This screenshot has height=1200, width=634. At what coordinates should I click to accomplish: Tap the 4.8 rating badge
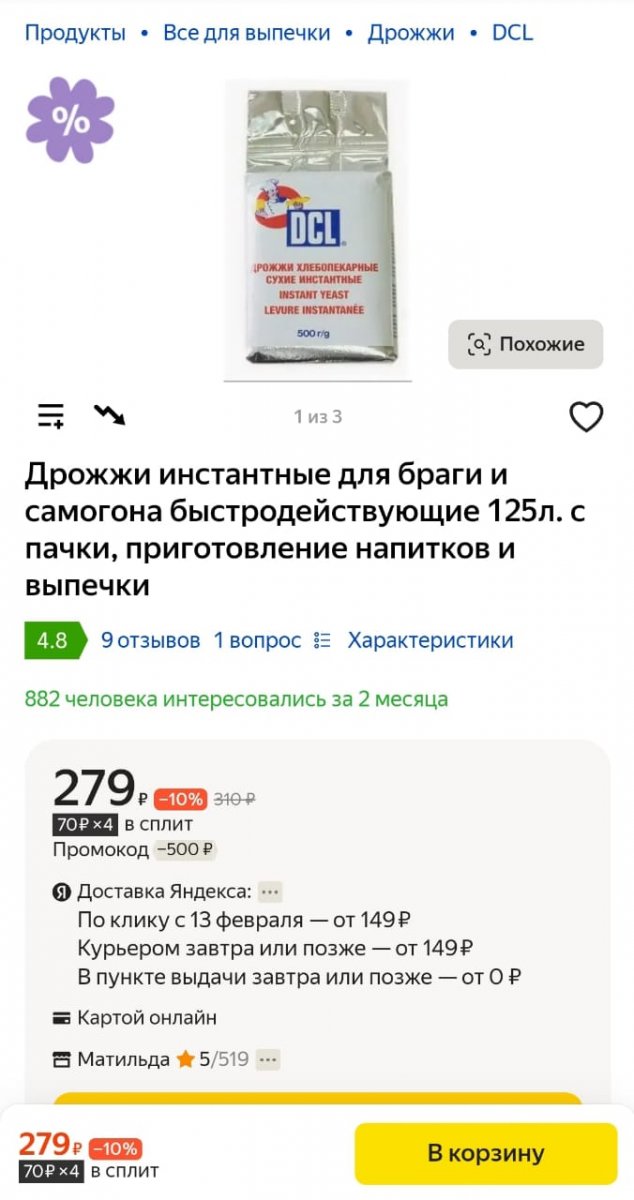(52, 640)
